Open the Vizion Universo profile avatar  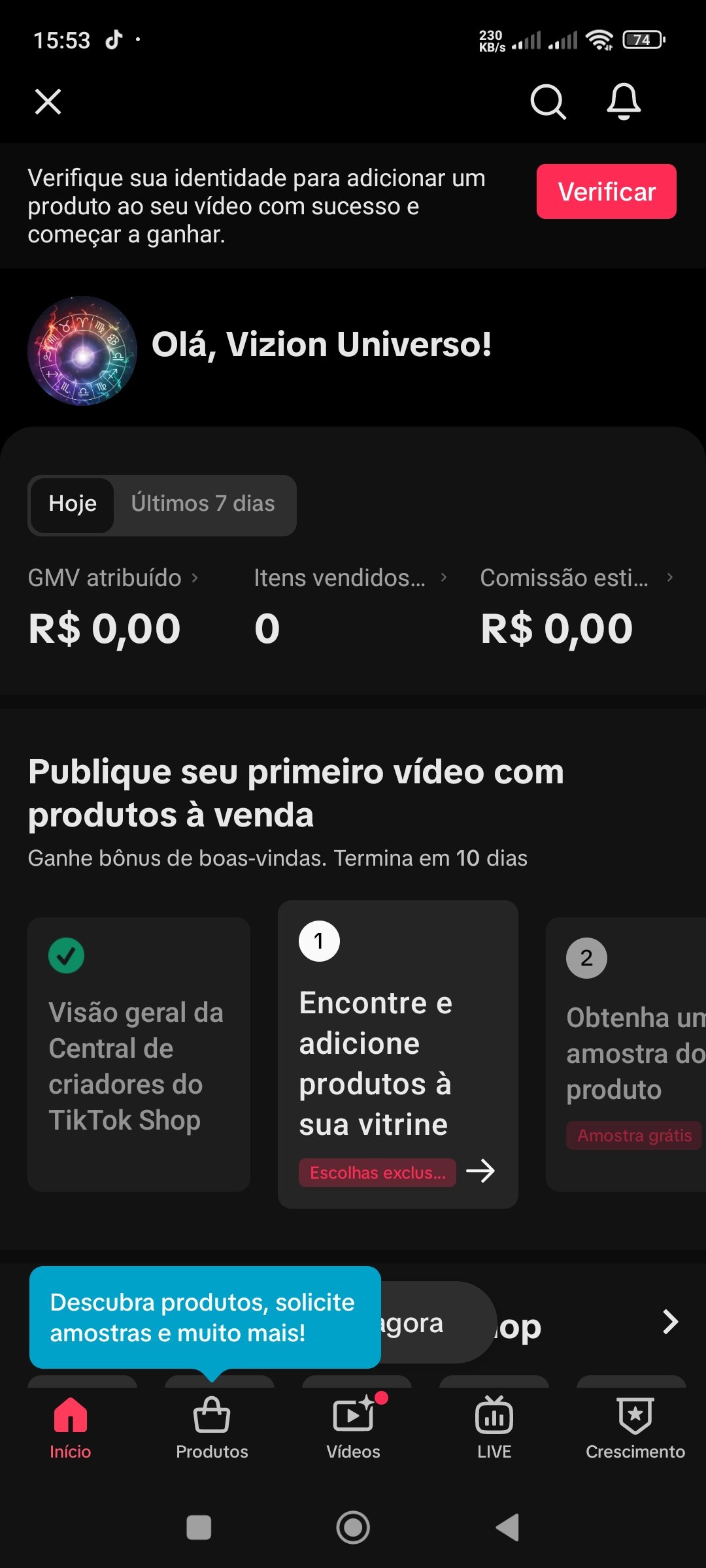pos(82,351)
